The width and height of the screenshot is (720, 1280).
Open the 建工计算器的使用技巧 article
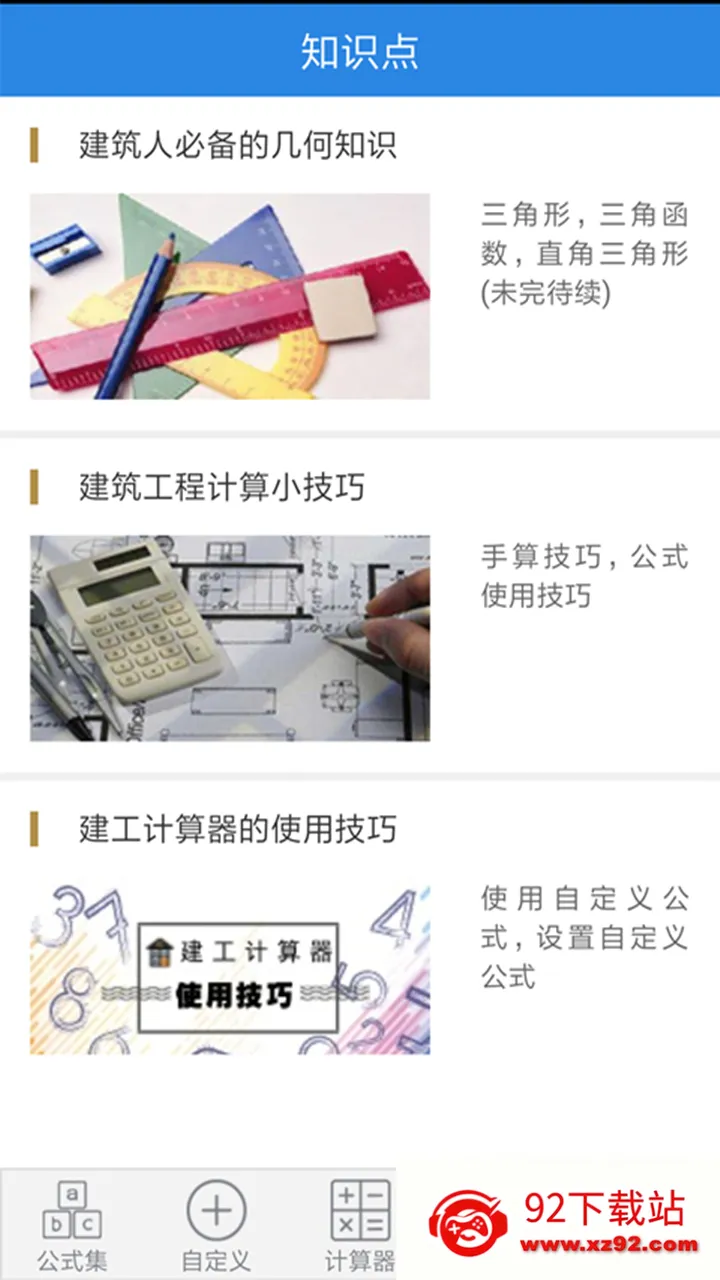point(238,829)
